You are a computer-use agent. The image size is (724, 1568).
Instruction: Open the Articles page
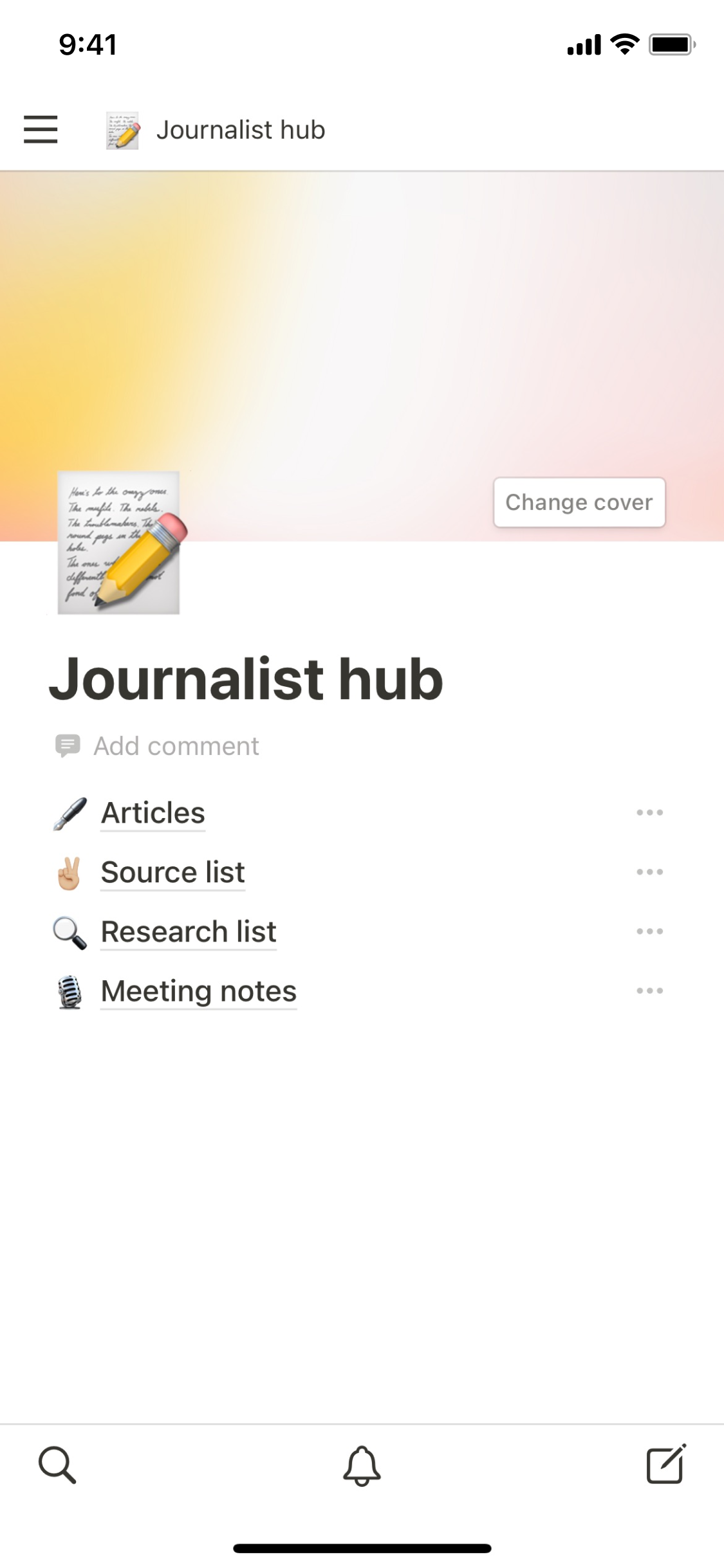(153, 813)
